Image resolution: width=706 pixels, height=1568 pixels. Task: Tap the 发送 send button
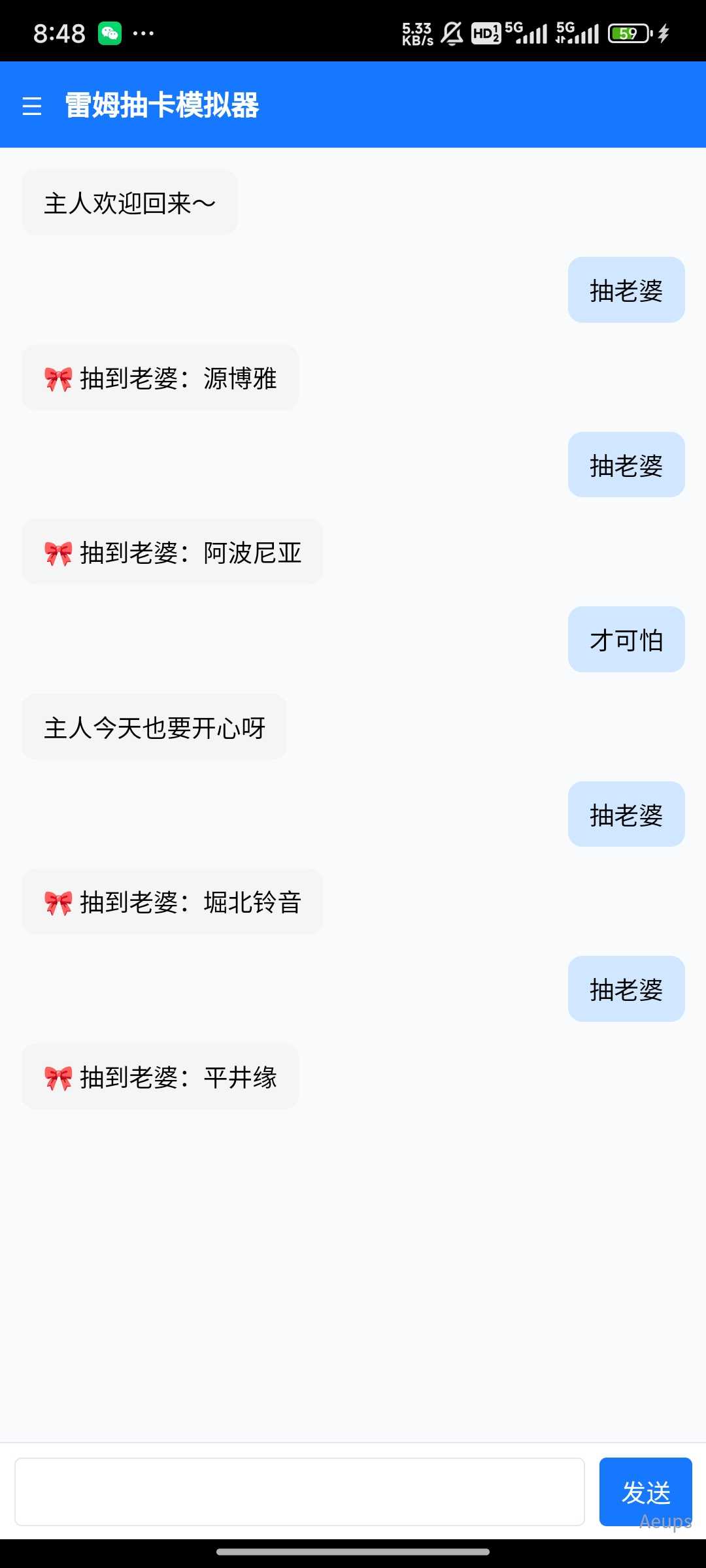pos(645,1492)
